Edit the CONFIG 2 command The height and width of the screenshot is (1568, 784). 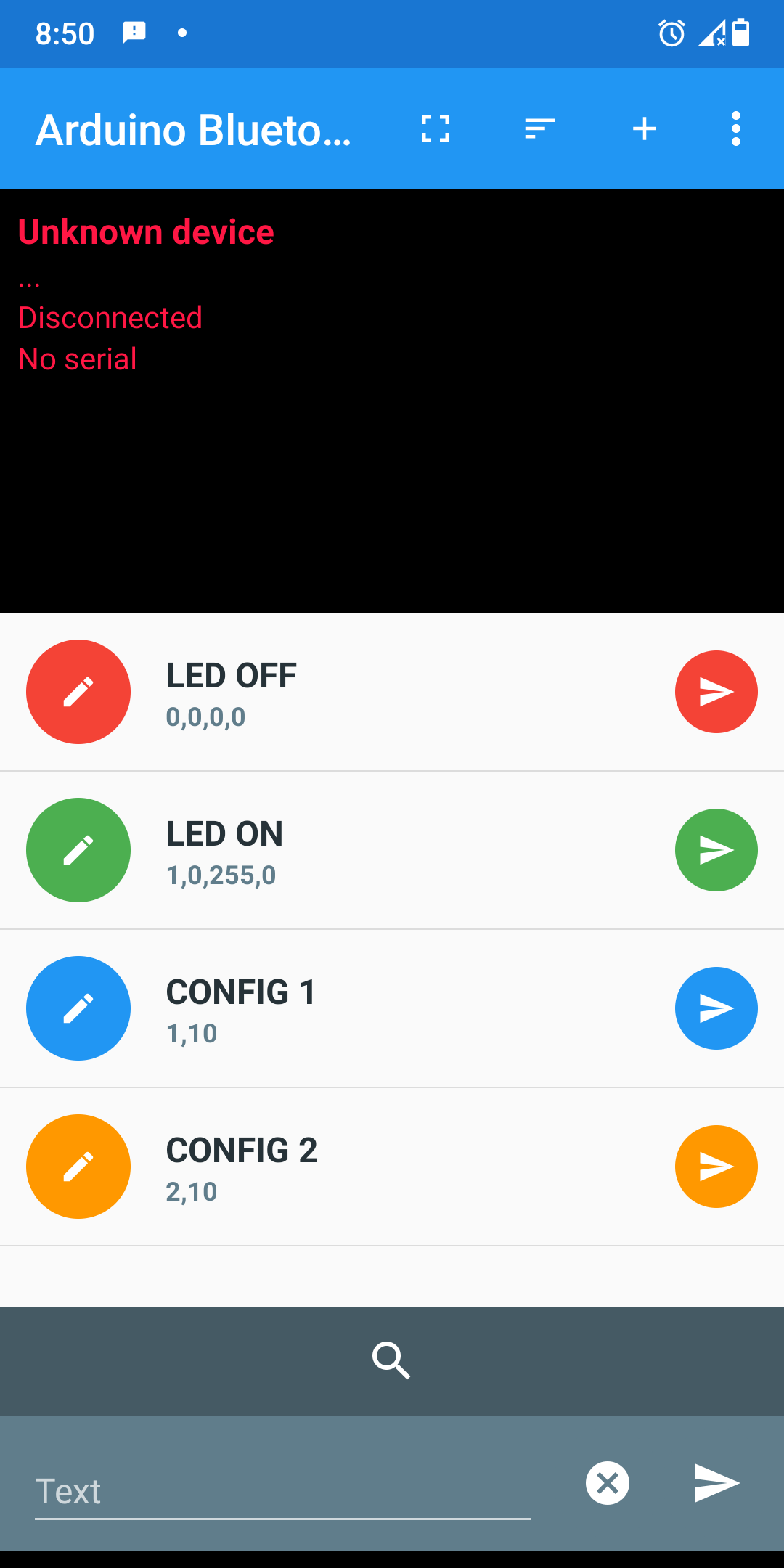click(x=78, y=1167)
